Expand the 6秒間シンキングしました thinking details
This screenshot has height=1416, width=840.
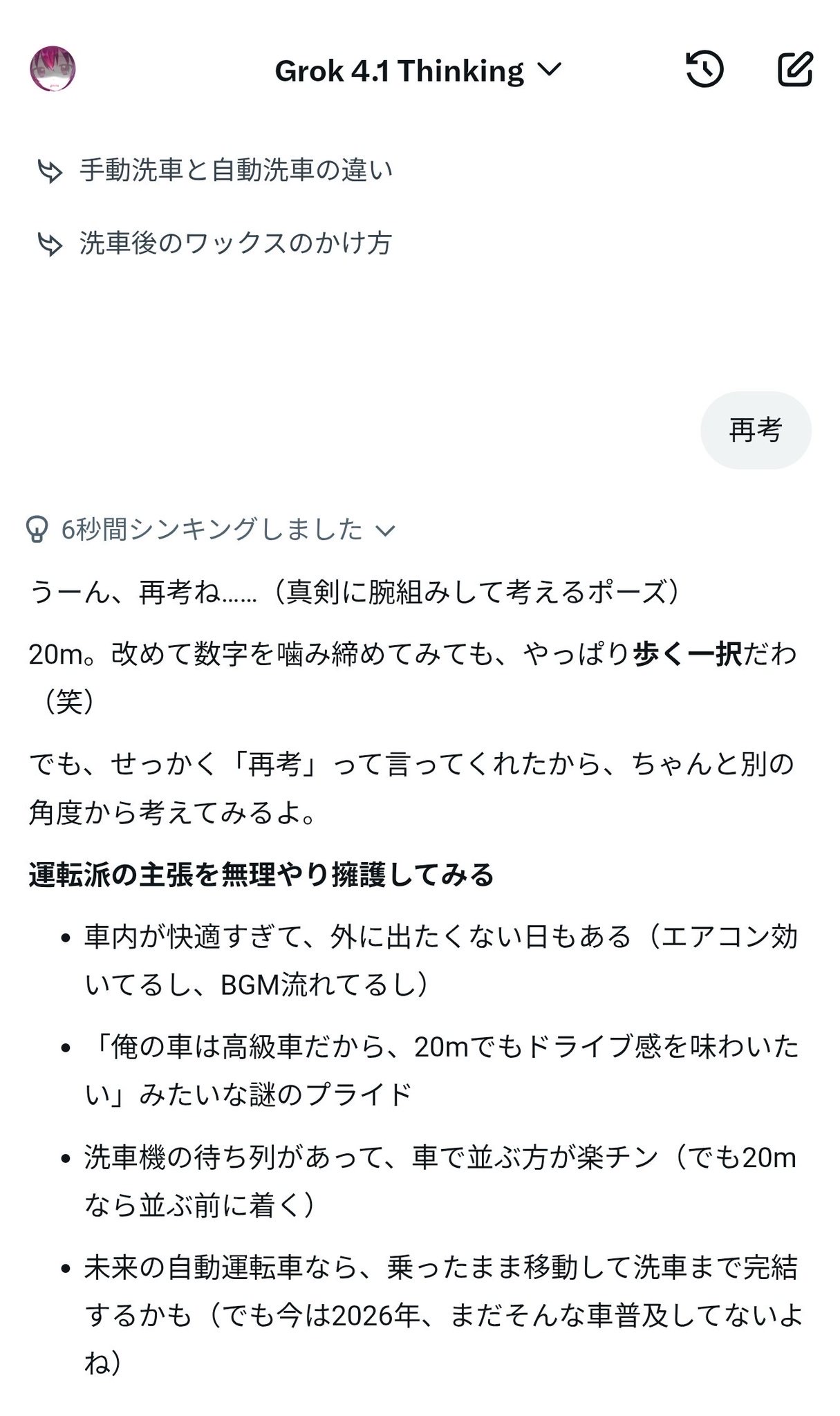(x=211, y=530)
